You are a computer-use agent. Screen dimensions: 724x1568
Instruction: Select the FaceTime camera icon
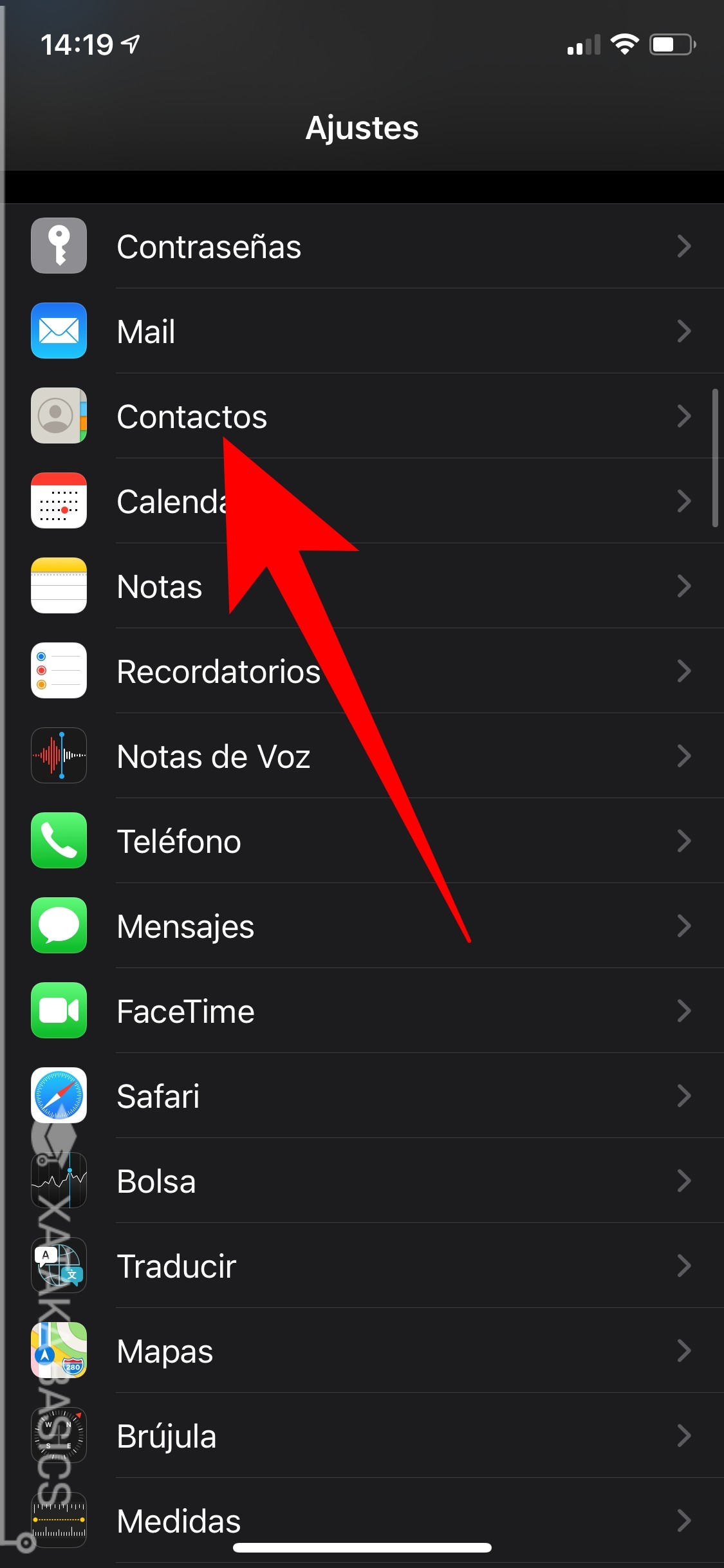pos(59,1011)
